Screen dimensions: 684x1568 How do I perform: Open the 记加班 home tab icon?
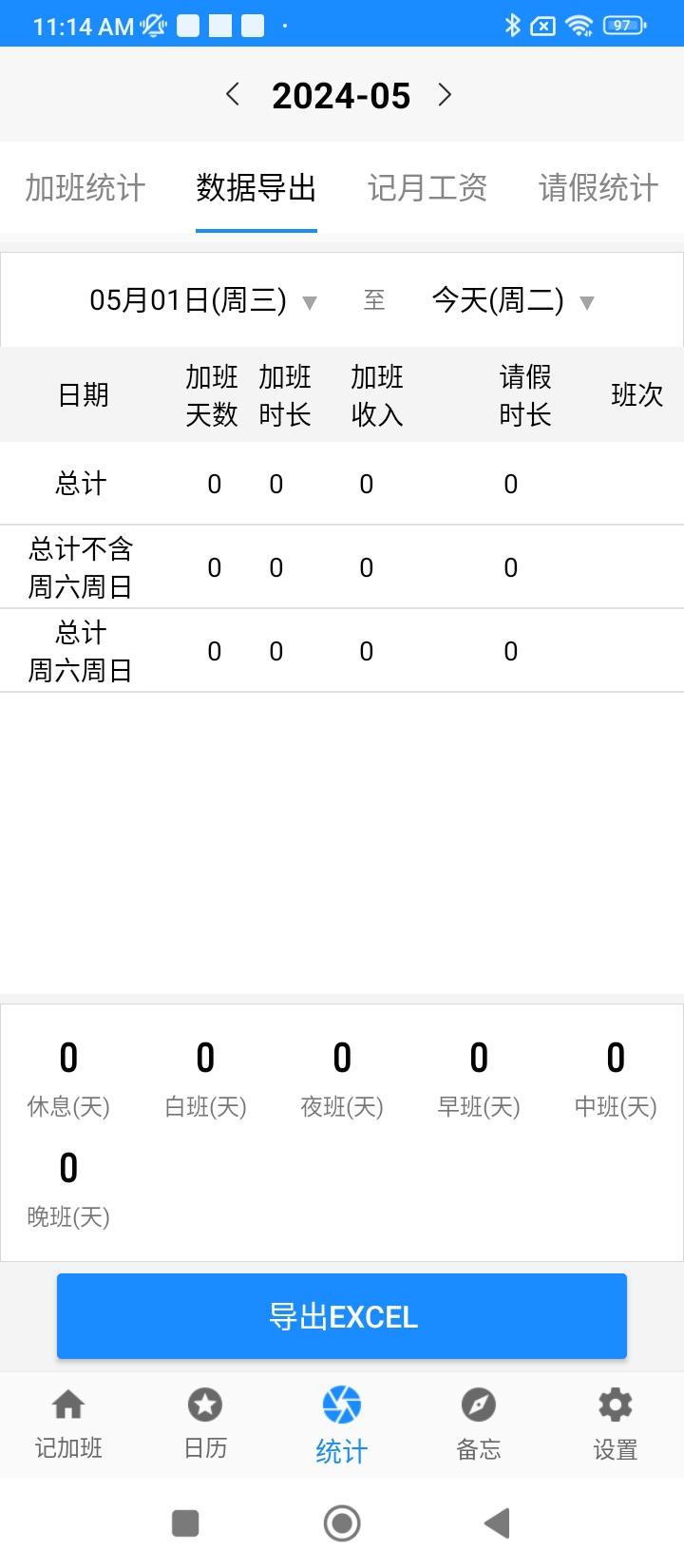[x=67, y=1424]
